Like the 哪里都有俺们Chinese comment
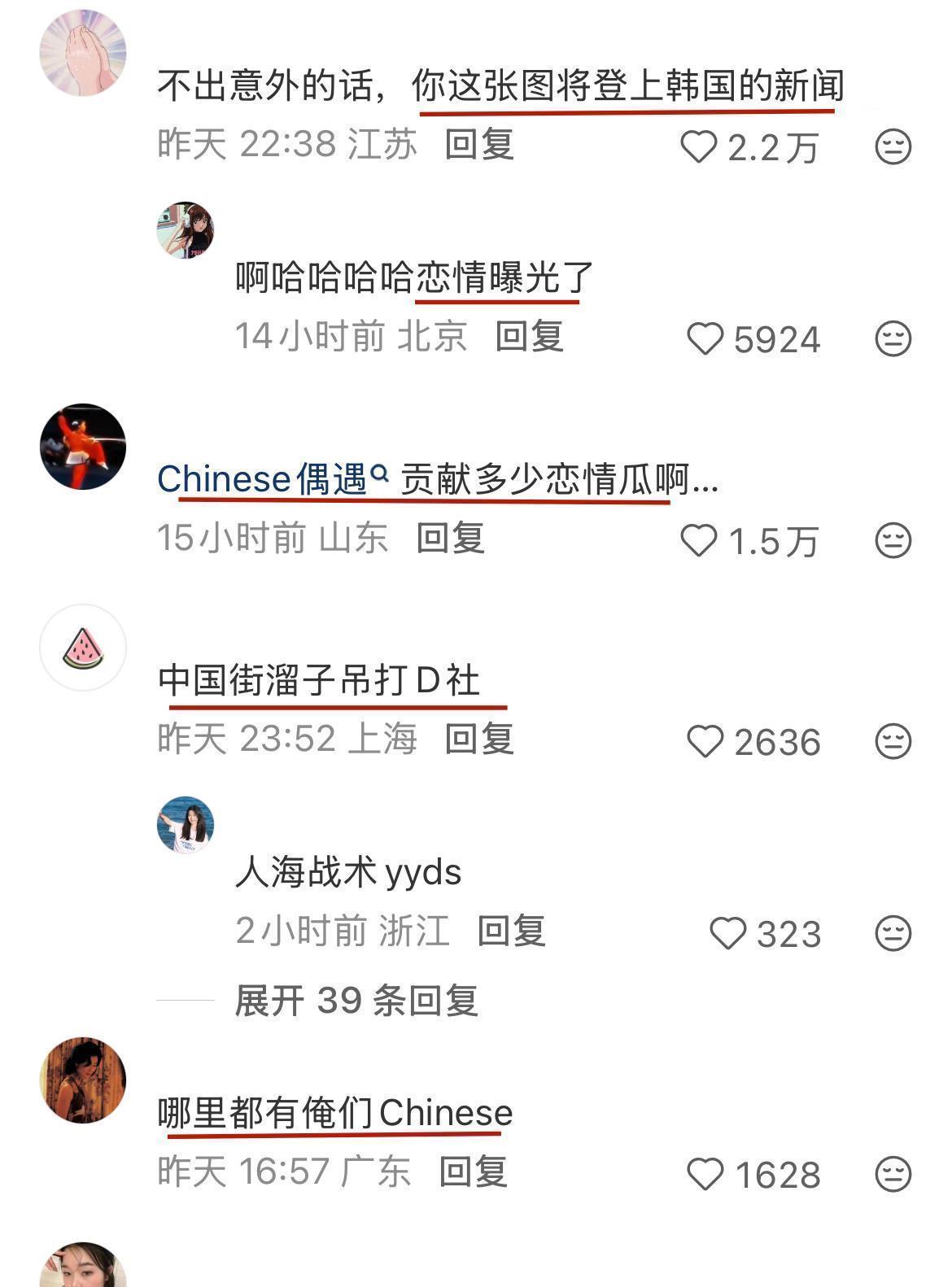 [705, 1175]
